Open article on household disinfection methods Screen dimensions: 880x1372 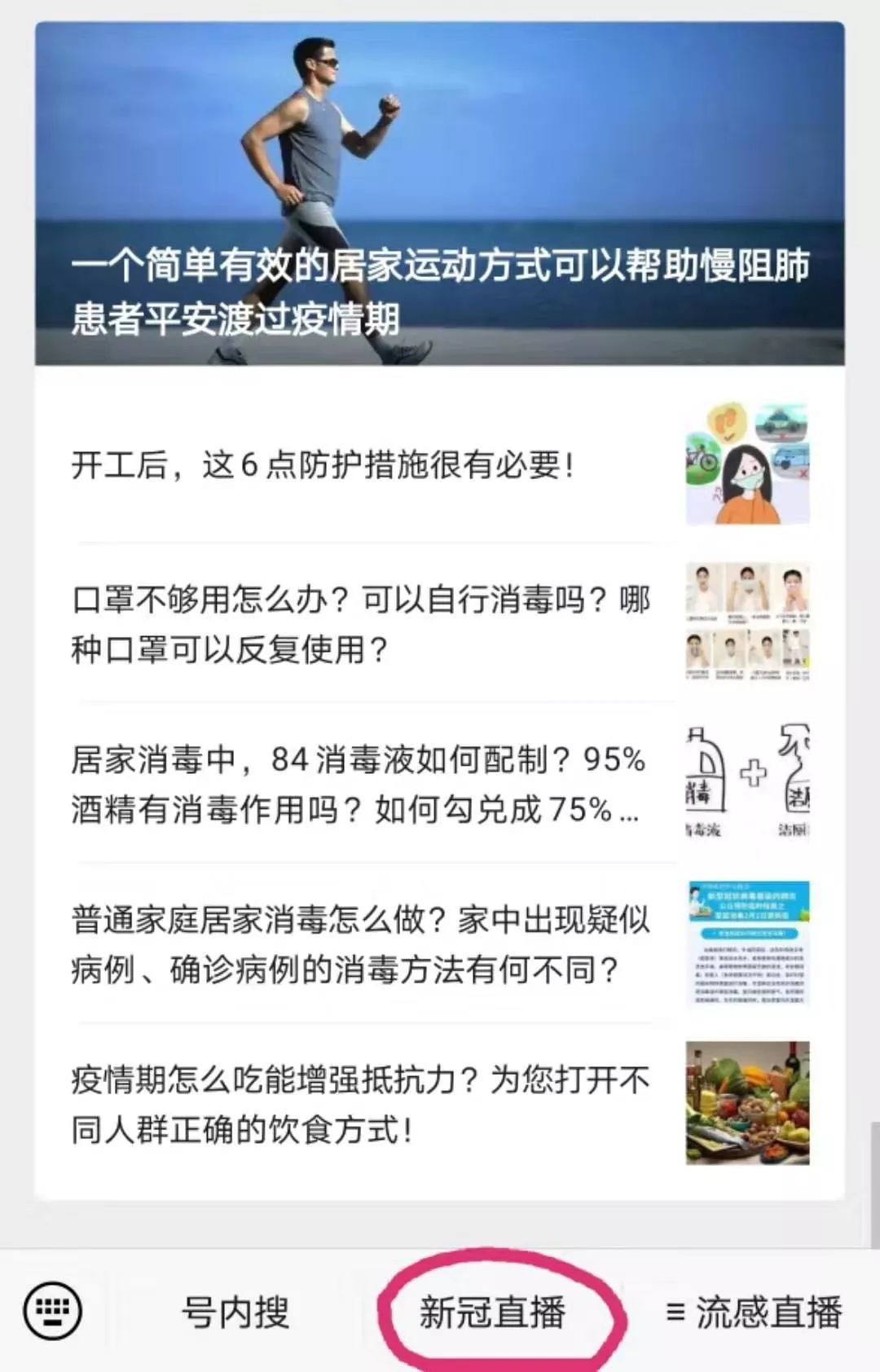point(360,944)
